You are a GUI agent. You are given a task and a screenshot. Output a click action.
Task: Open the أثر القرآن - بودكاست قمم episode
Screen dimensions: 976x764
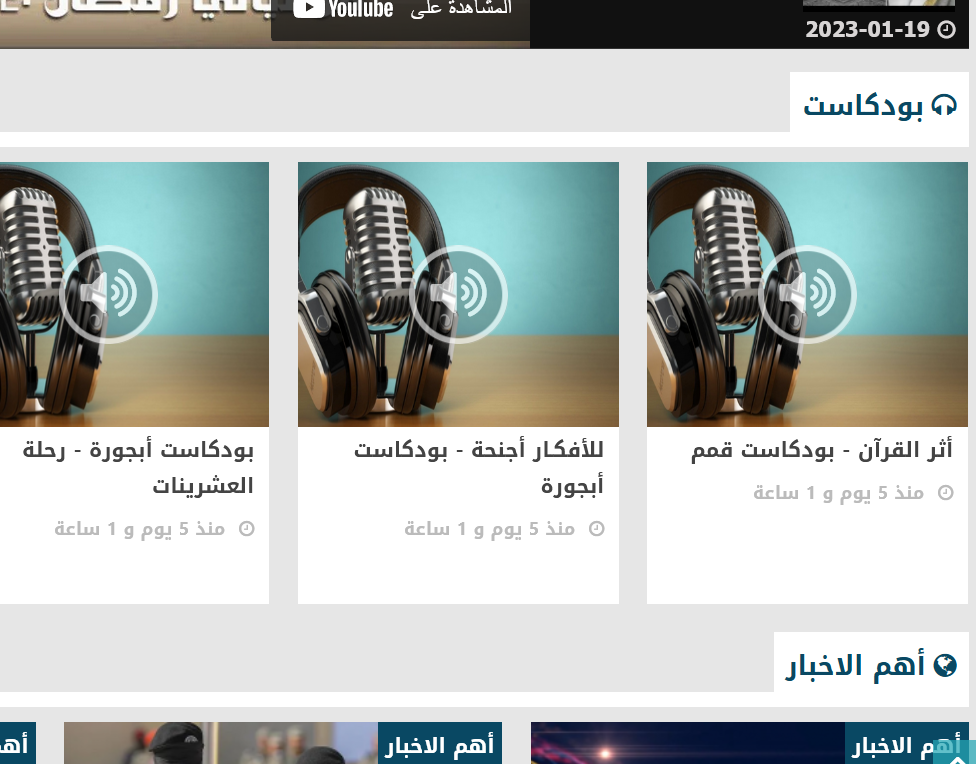tap(821, 450)
